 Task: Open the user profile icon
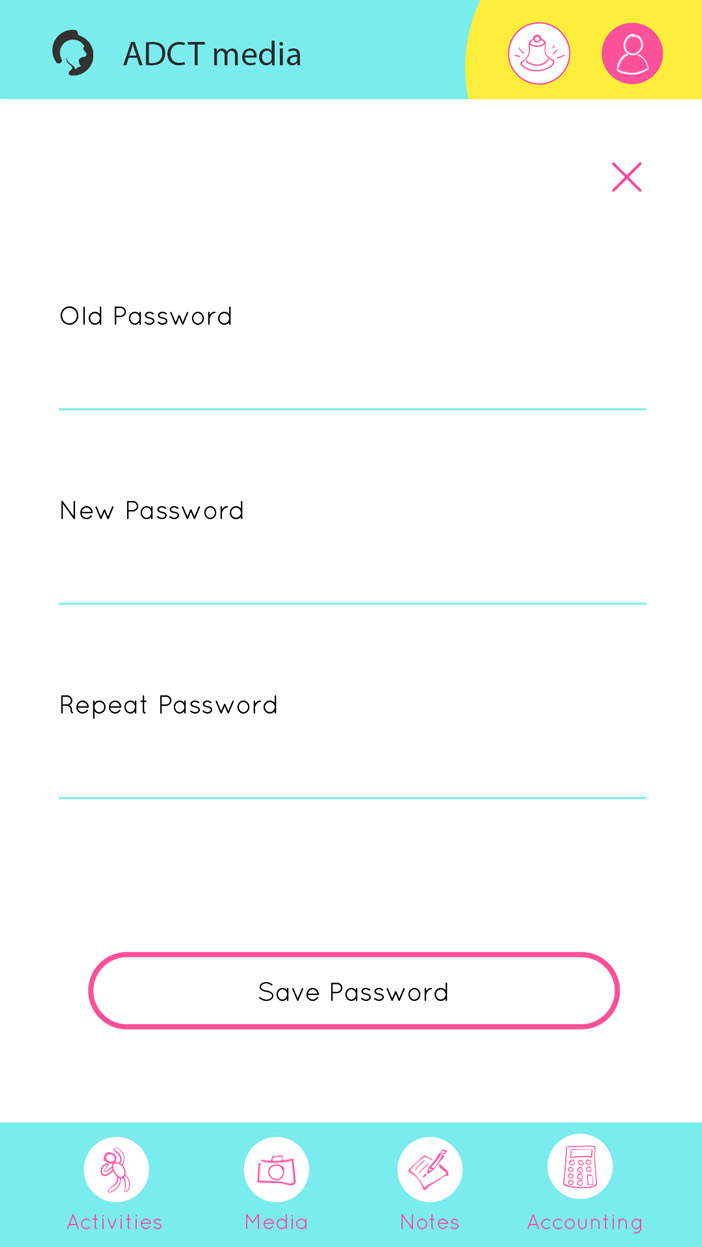[632, 53]
